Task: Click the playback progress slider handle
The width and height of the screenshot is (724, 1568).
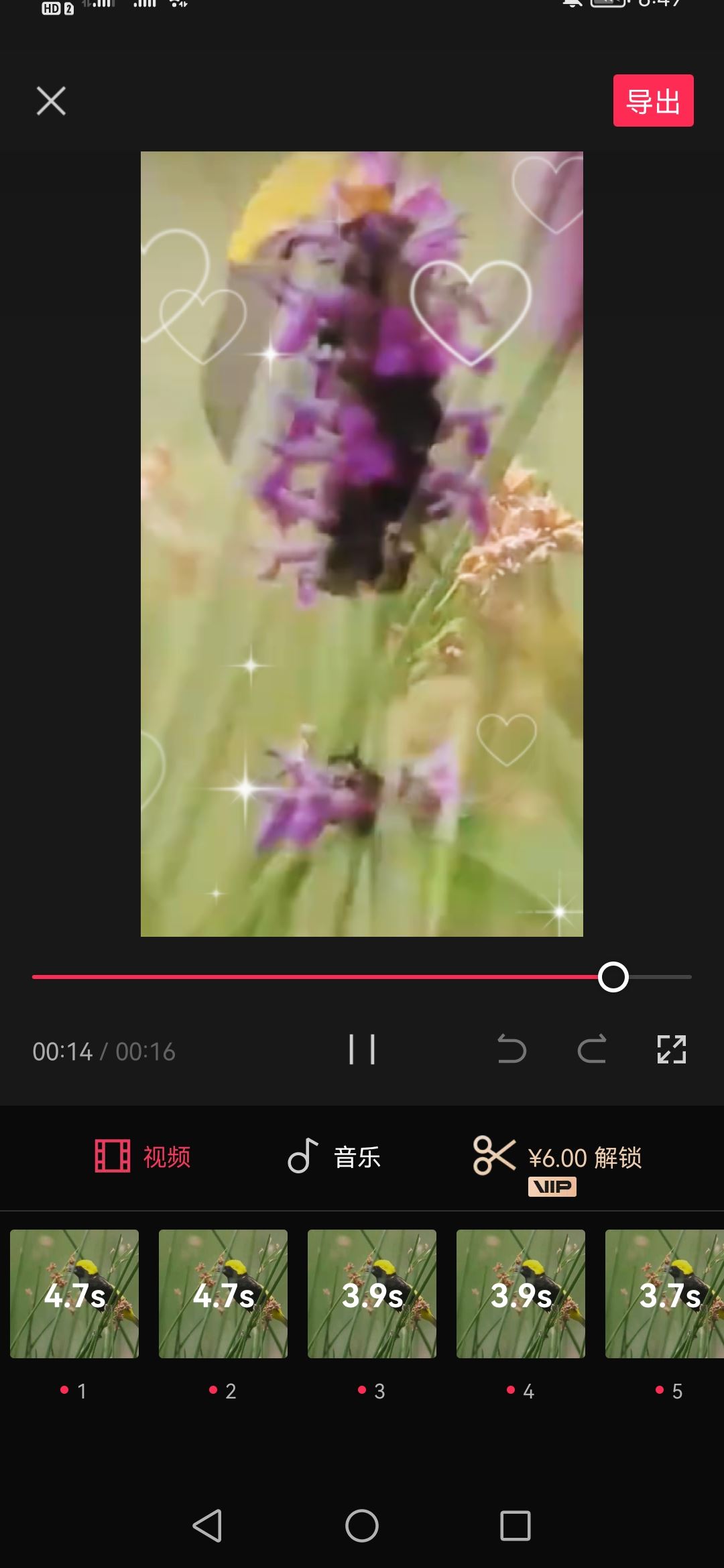Action: click(x=613, y=977)
